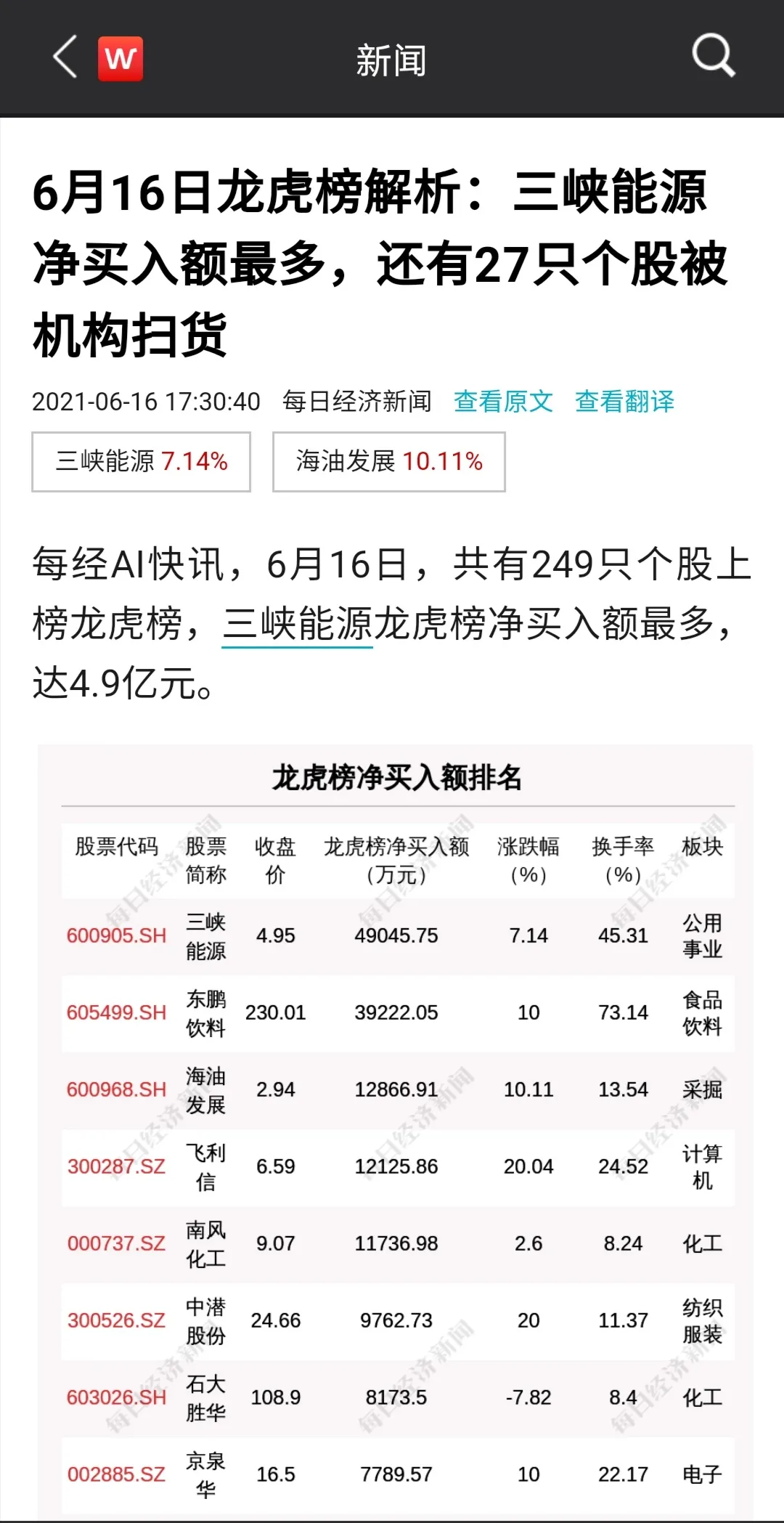This screenshot has height=1523, width=784.
Task: Follow the underlined 三峡能源 link in the article
Action: tap(297, 625)
